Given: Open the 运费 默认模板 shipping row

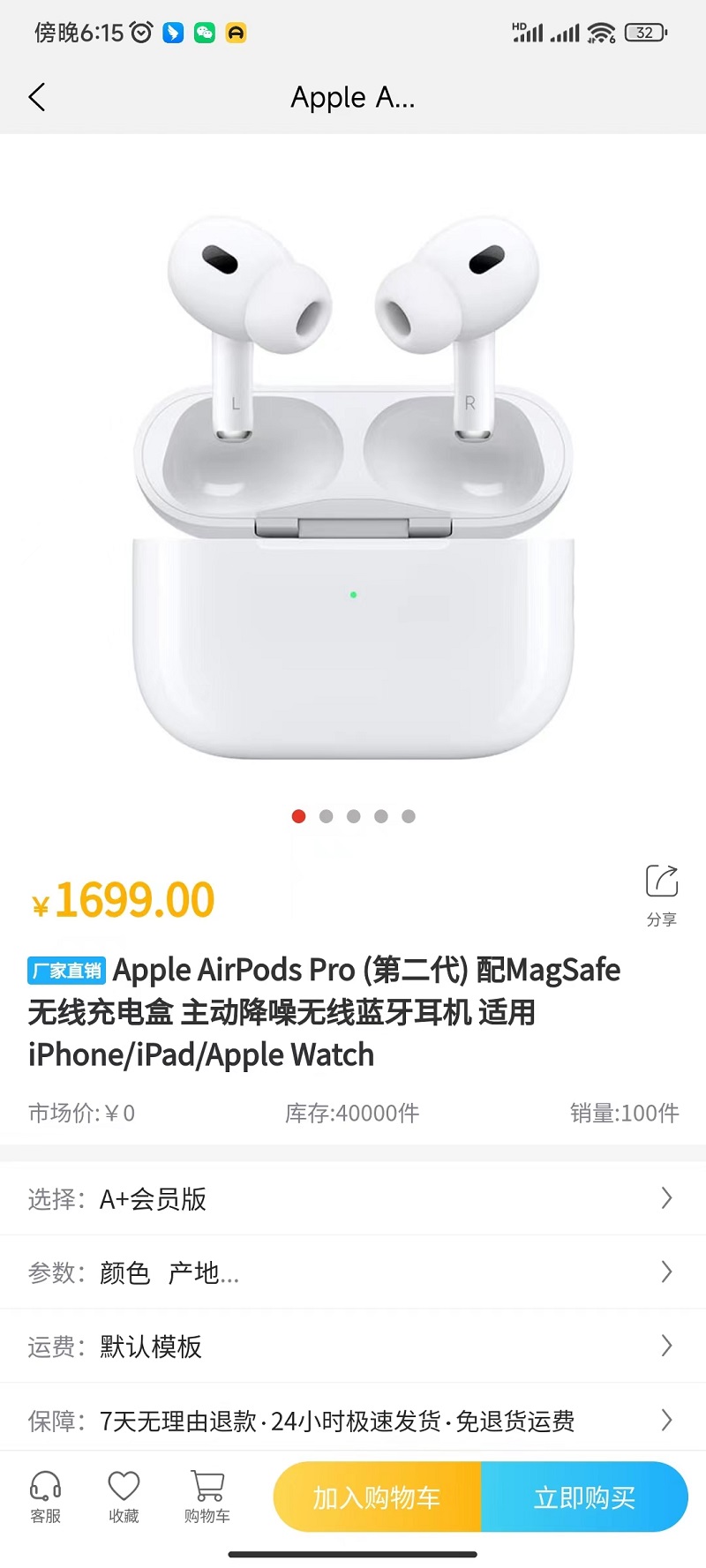Looking at the screenshot, I should pyautogui.click(x=353, y=1346).
